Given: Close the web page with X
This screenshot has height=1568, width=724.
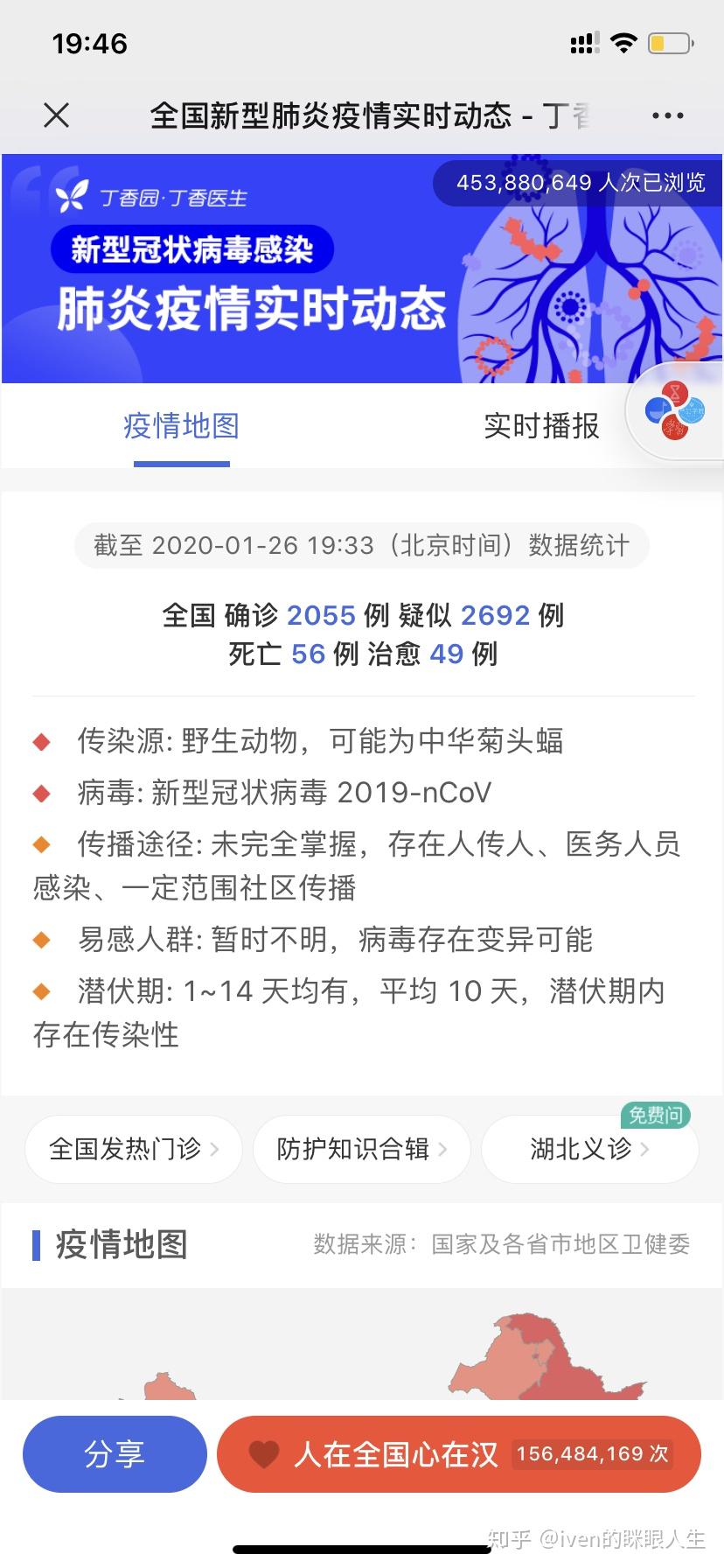Looking at the screenshot, I should pos(57,115).
